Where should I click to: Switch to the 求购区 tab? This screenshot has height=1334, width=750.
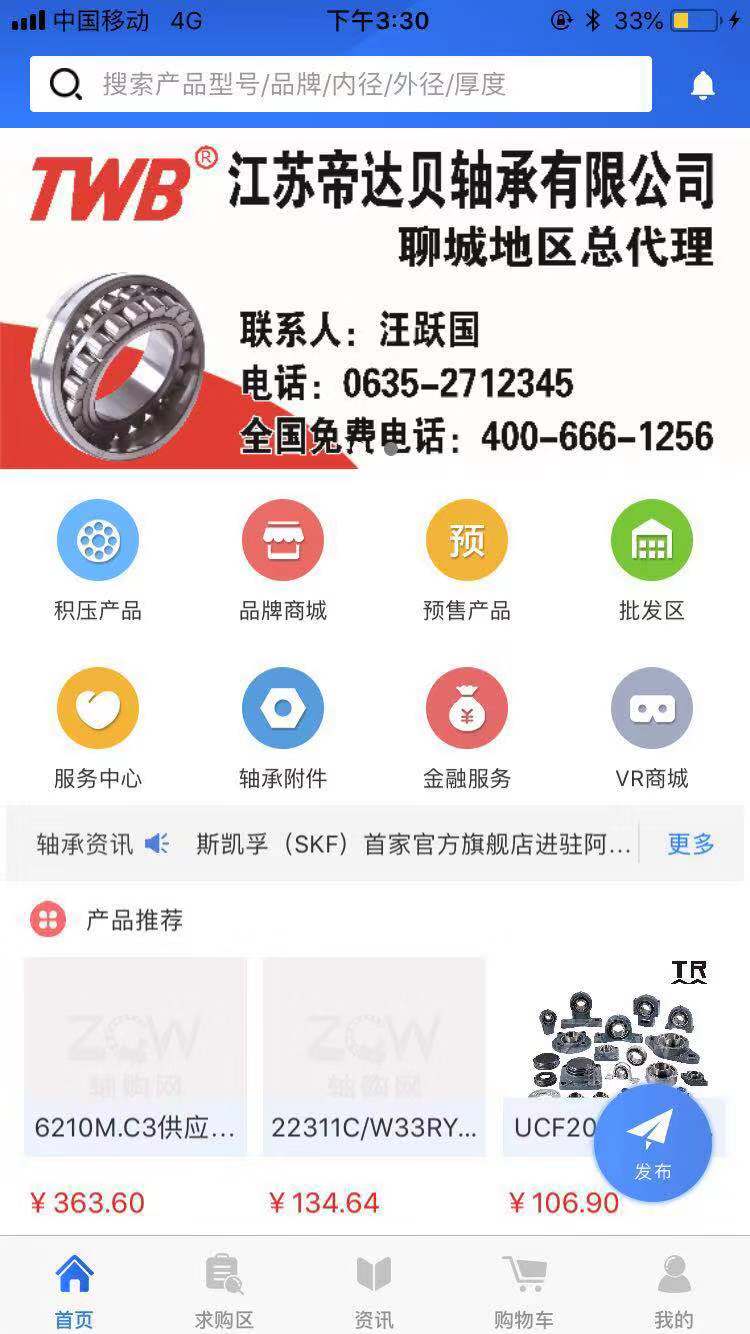(x=223, y=1290)
